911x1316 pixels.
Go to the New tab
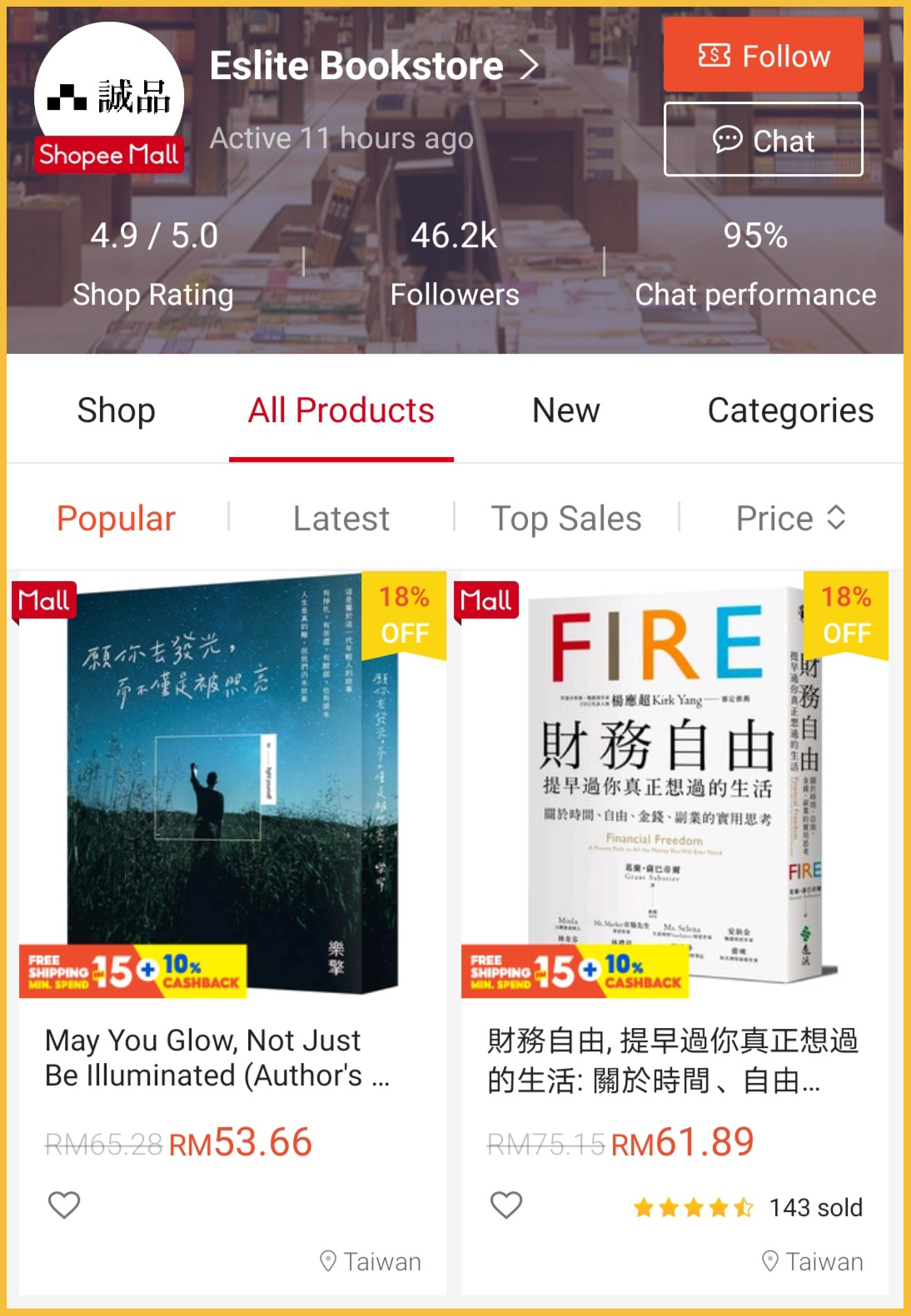coord(566,410)
